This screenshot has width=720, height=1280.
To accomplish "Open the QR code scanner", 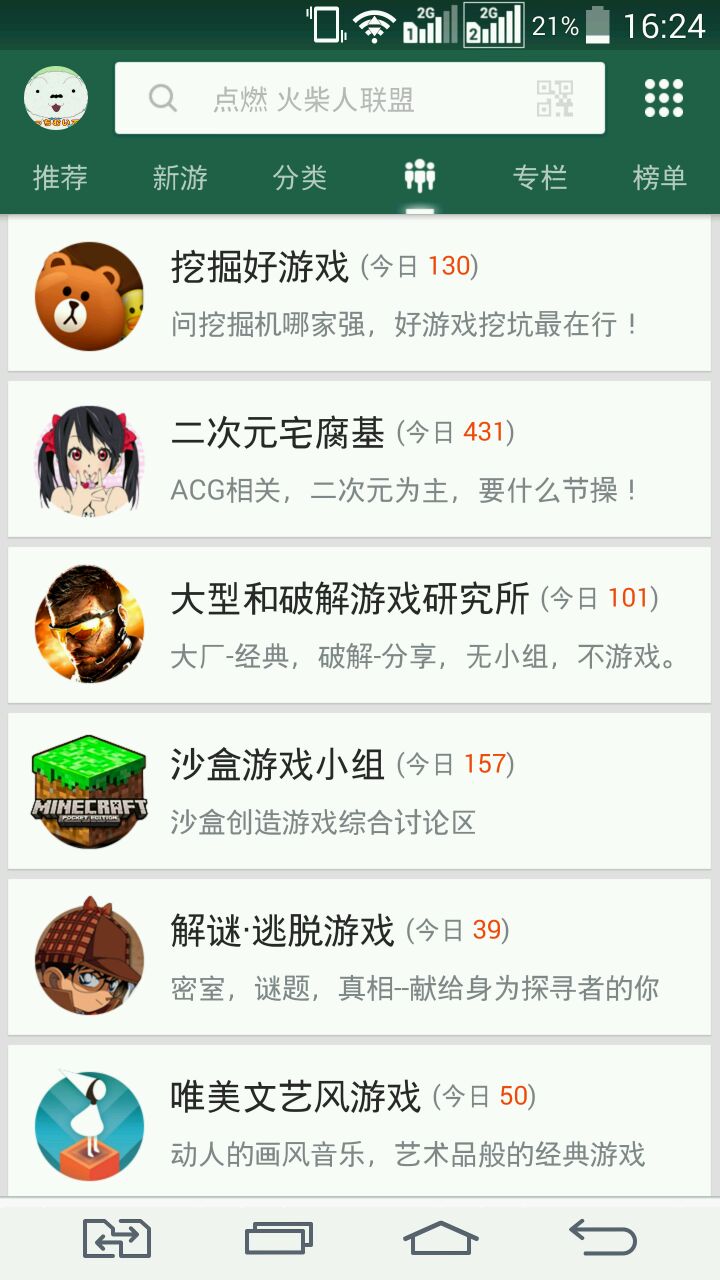I will (555, 98).
